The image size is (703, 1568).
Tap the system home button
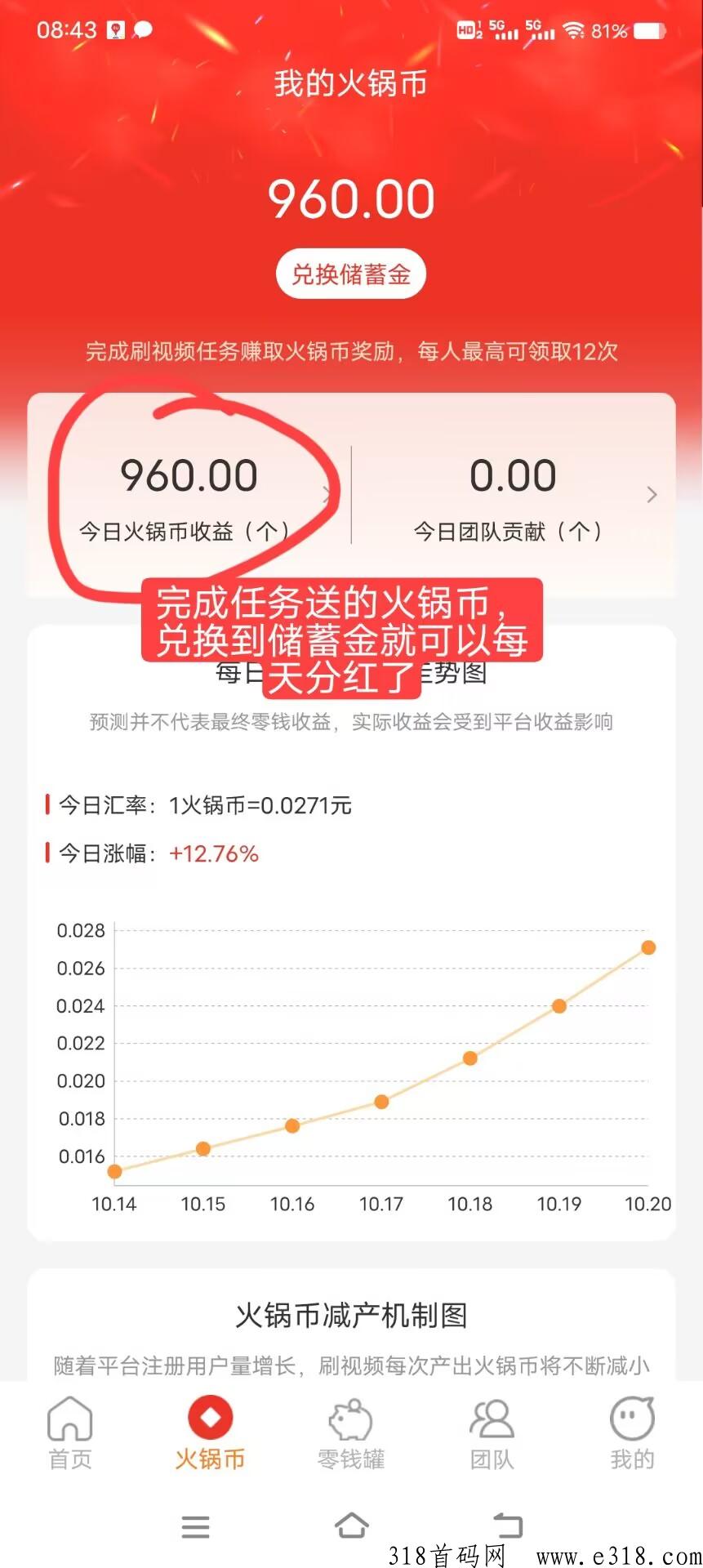tap(352, 1526)
